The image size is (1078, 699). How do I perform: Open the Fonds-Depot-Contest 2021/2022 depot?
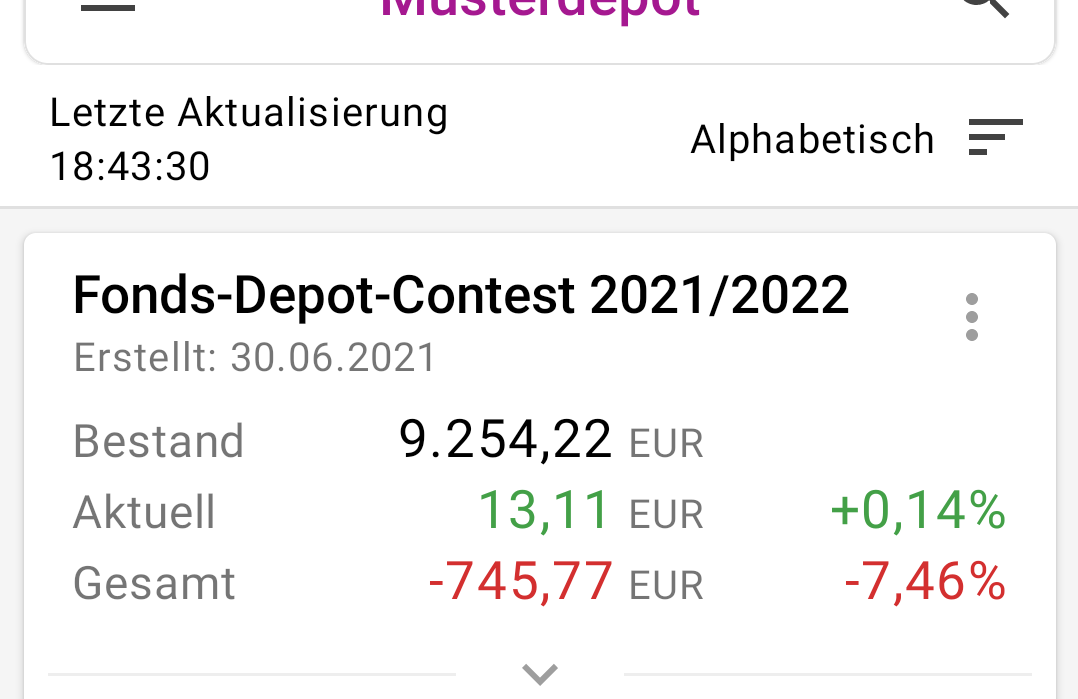pos(460,296)
